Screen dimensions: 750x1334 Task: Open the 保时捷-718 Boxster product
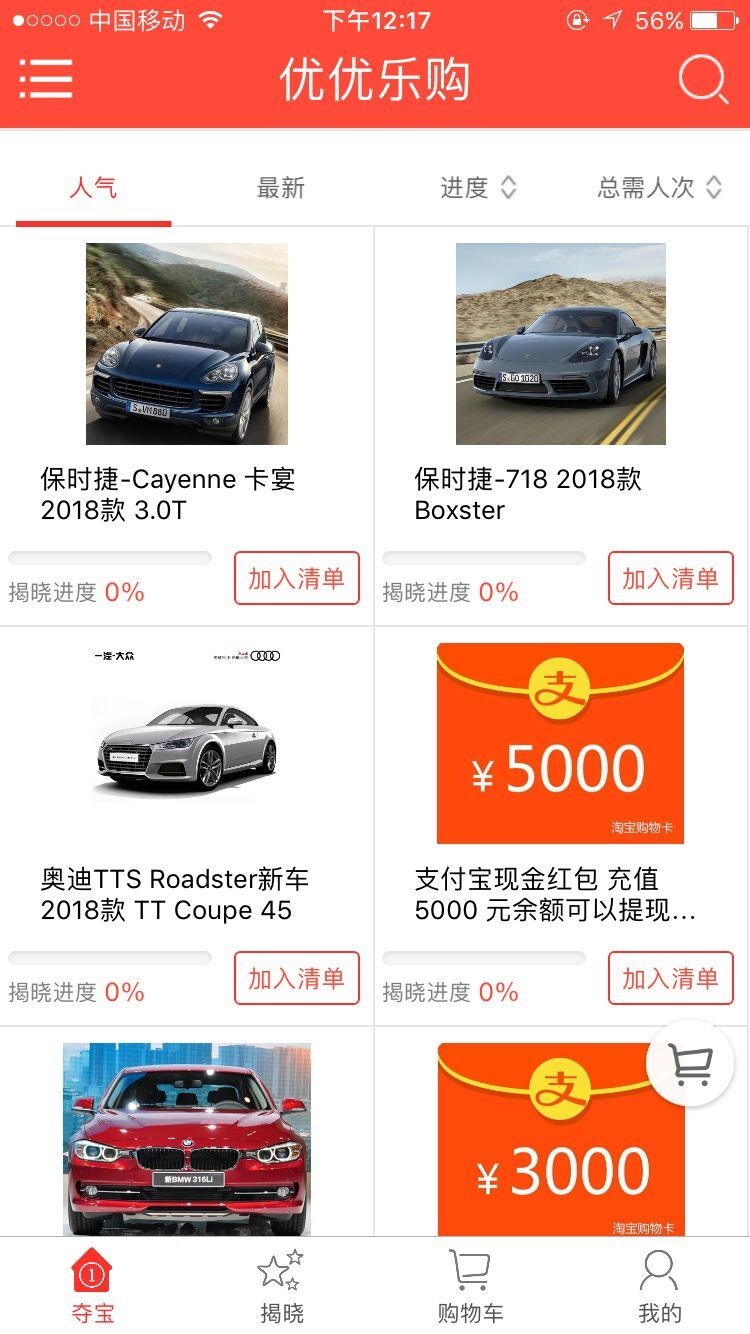560,345
